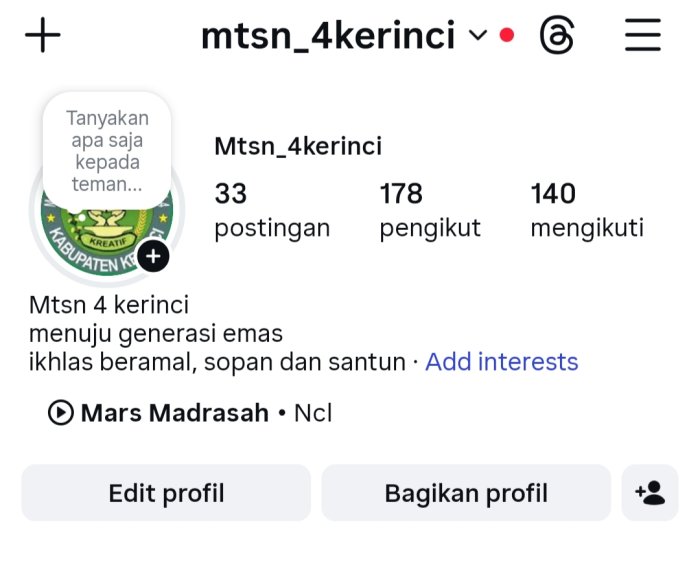The width and height of the screenshot is (700, 561).
Task: Play the Mars Madrasah profile song
Action: (x=61, y=413)
